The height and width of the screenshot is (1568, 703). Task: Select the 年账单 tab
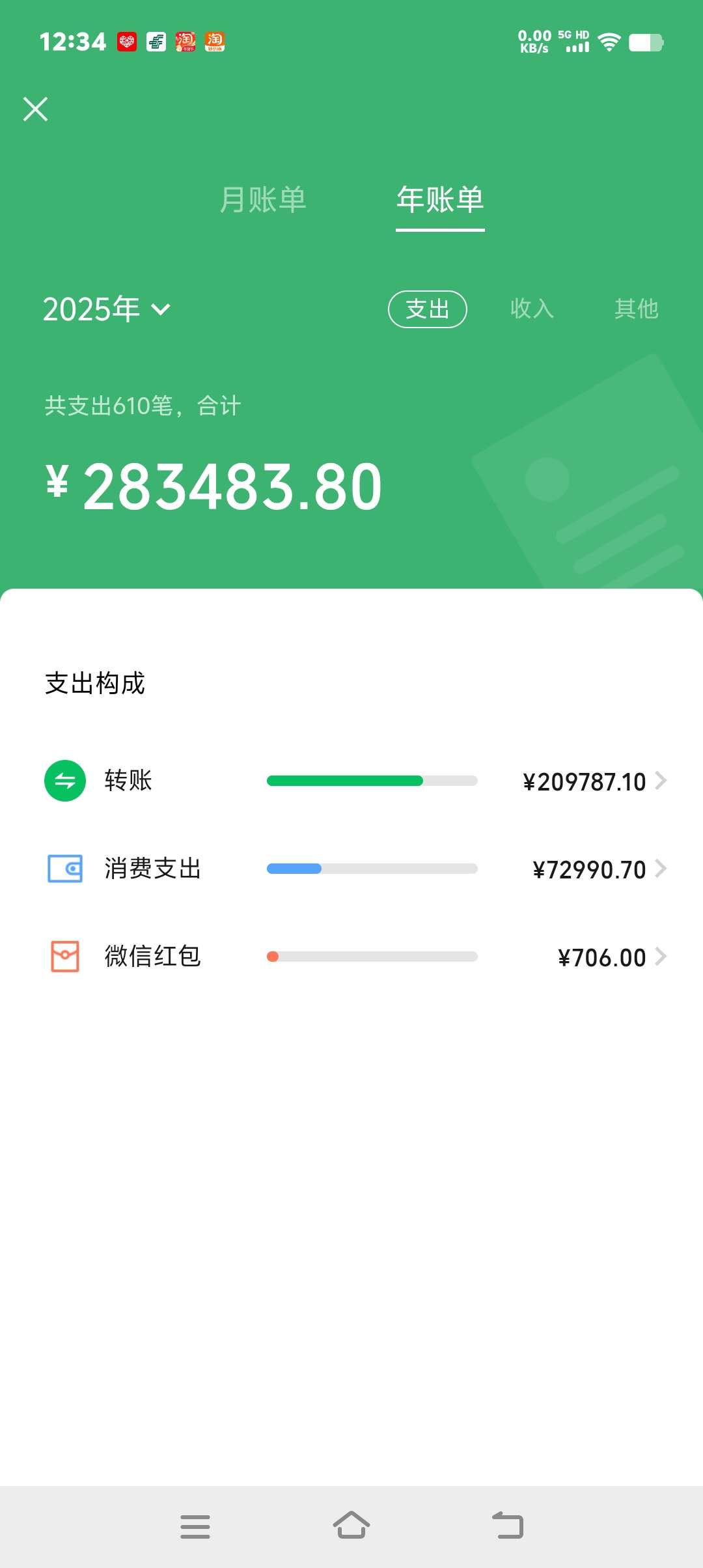point(440,199)
